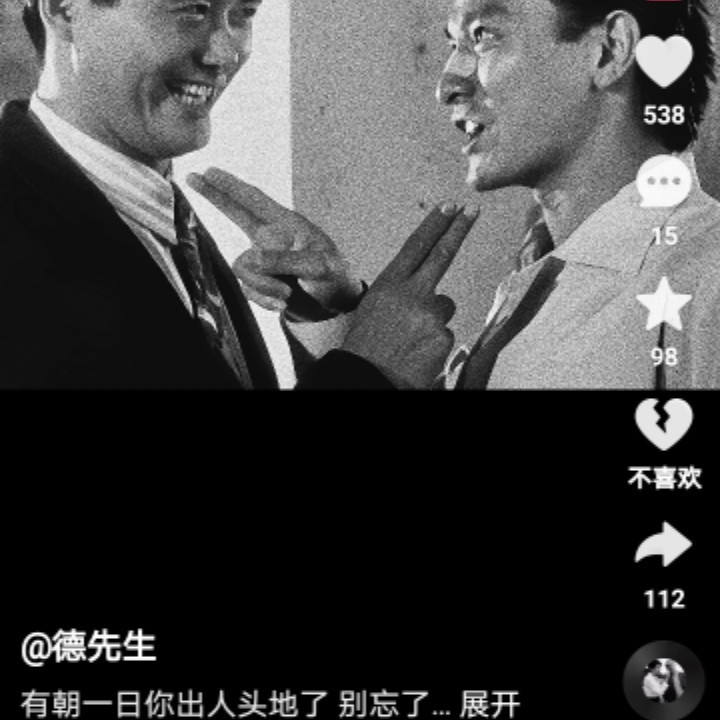Open the spinning music disc
This screenshot has width=720, height=720.
pos(664,680)
